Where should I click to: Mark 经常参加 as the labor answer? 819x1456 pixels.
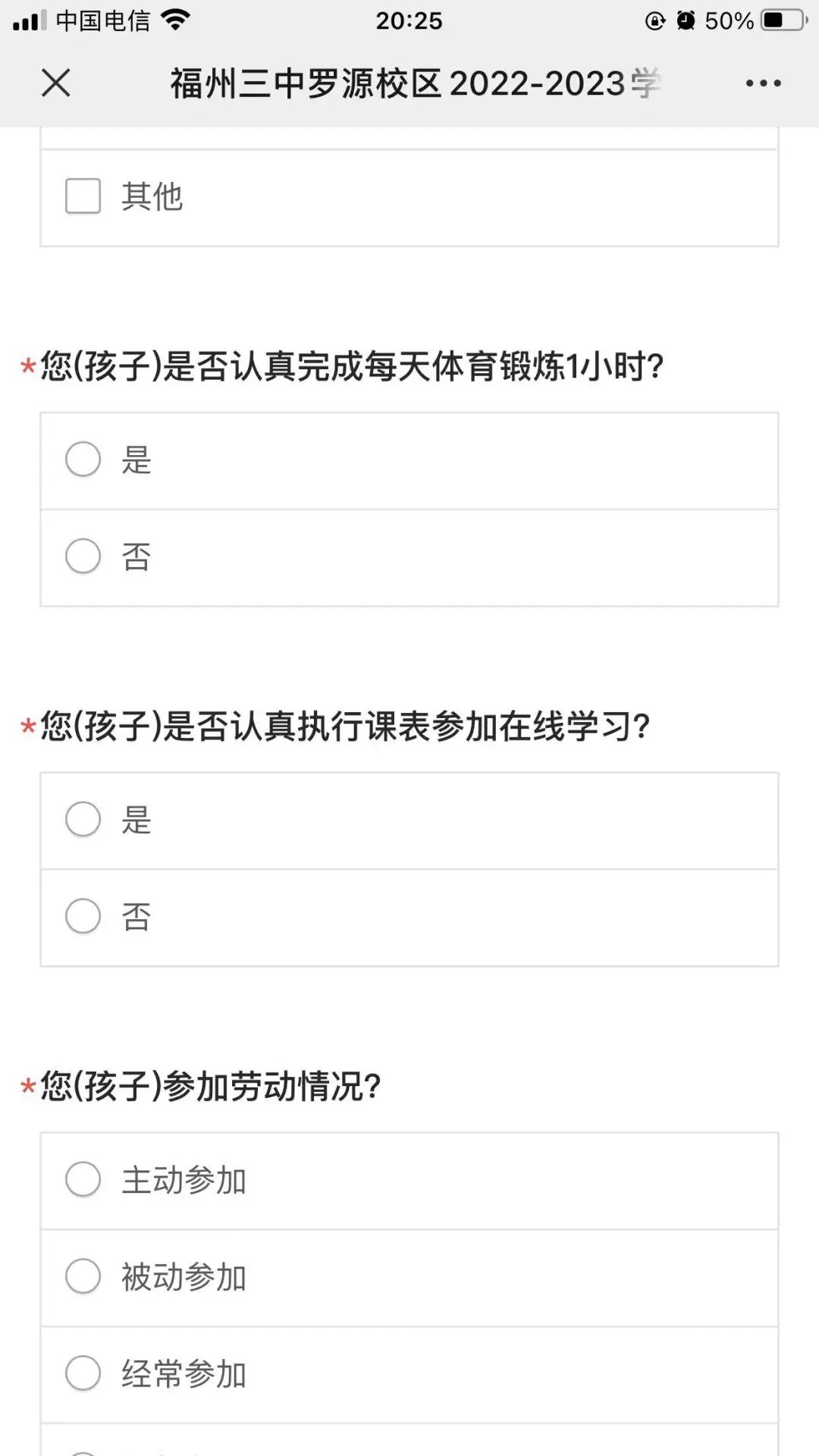click(409, 1375)
